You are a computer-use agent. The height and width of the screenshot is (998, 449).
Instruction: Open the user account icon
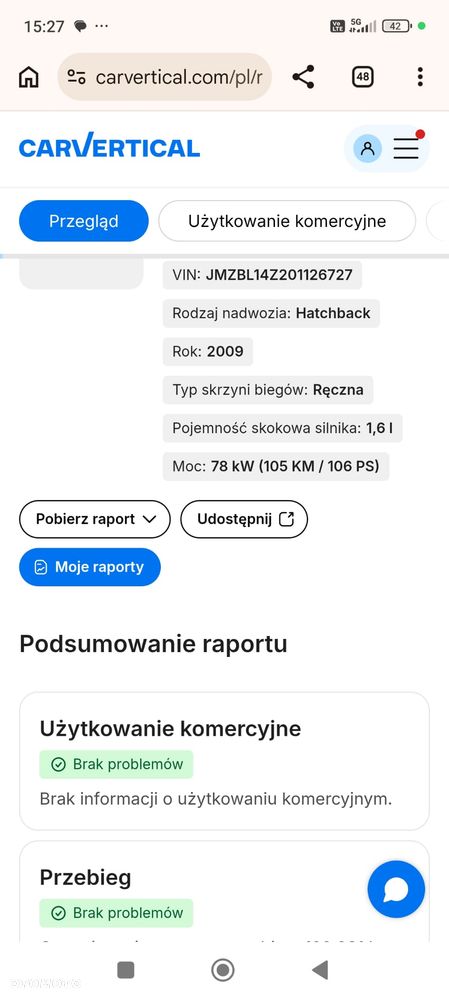click(x=367, y=148)
